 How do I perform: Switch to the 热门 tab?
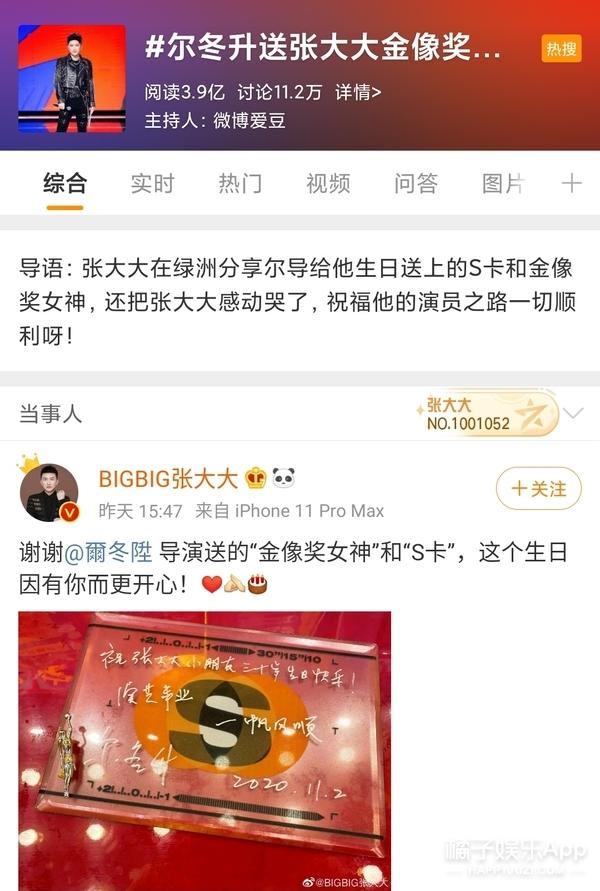pos(240,183)
